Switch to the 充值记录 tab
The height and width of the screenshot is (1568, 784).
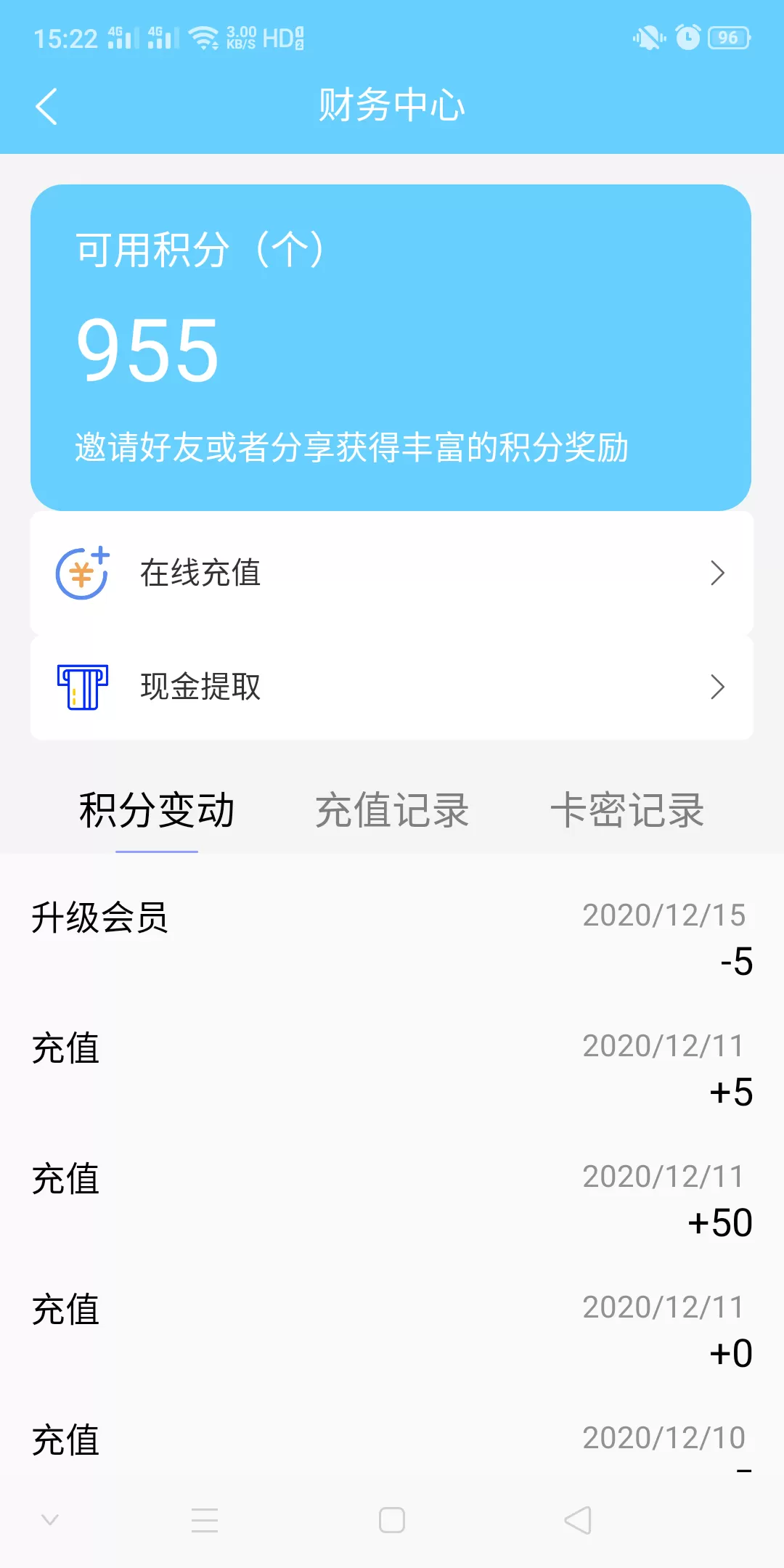point(392,810)
